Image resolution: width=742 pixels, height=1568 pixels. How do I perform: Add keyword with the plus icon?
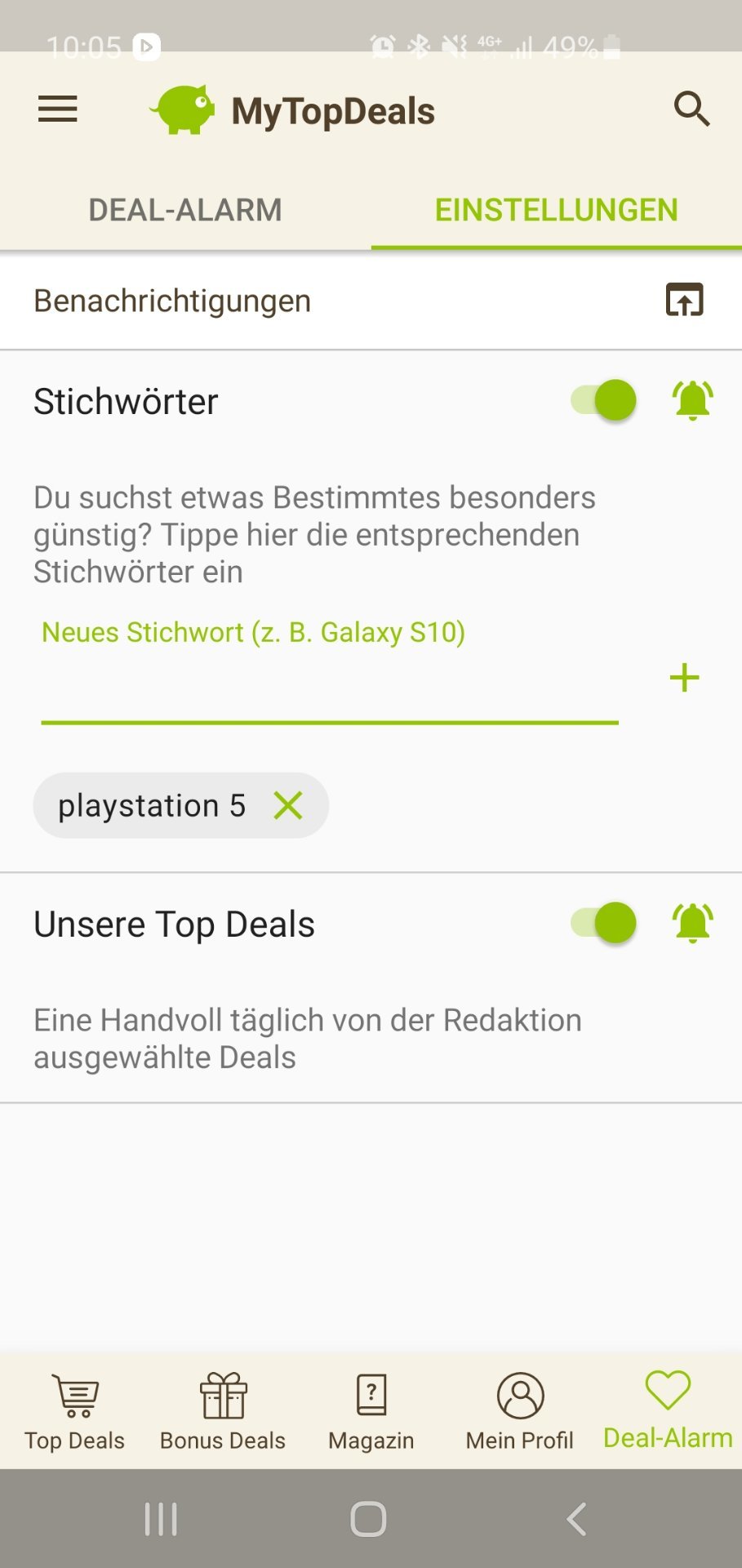tap(684, 678)
